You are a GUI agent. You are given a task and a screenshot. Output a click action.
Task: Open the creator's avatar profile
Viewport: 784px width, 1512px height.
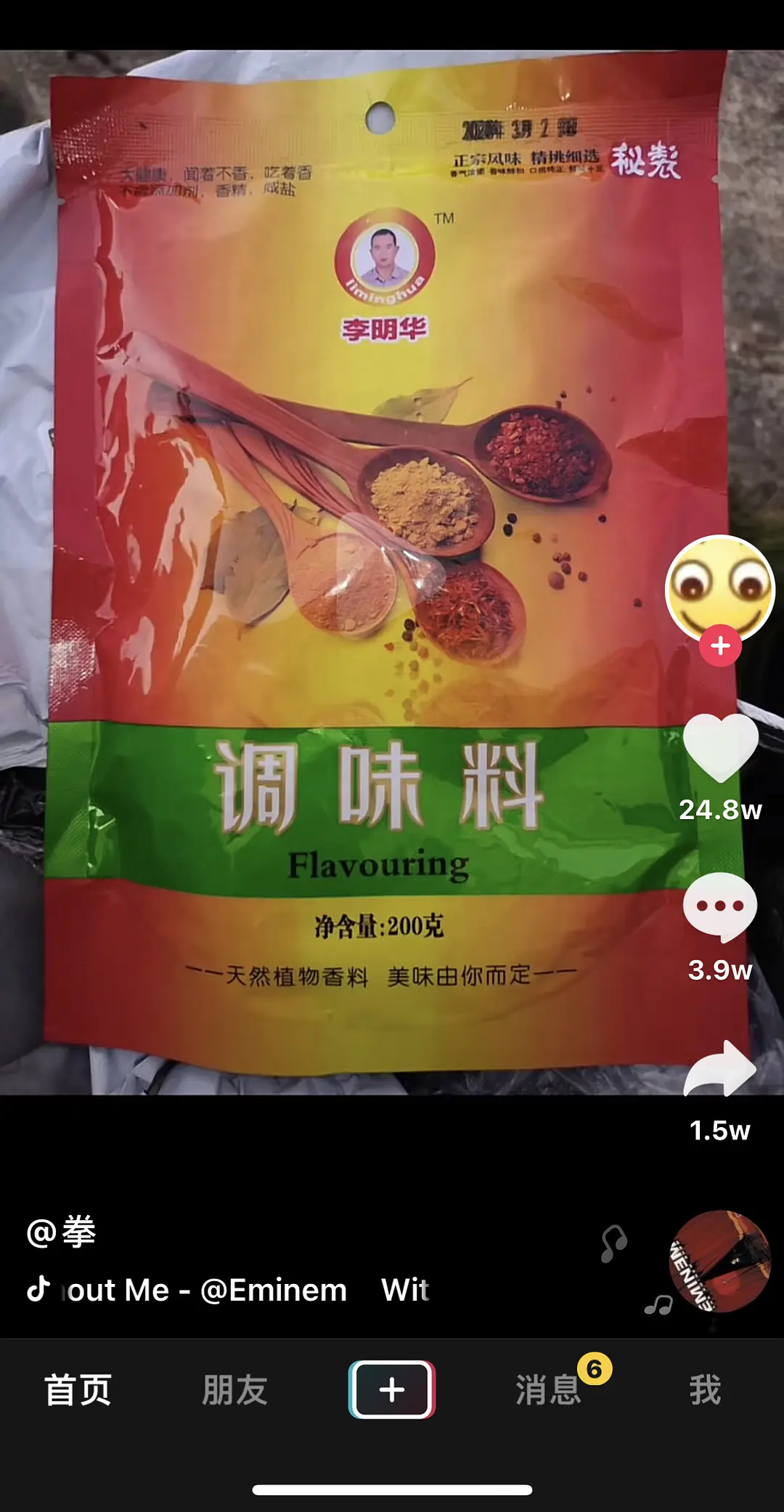719,587
